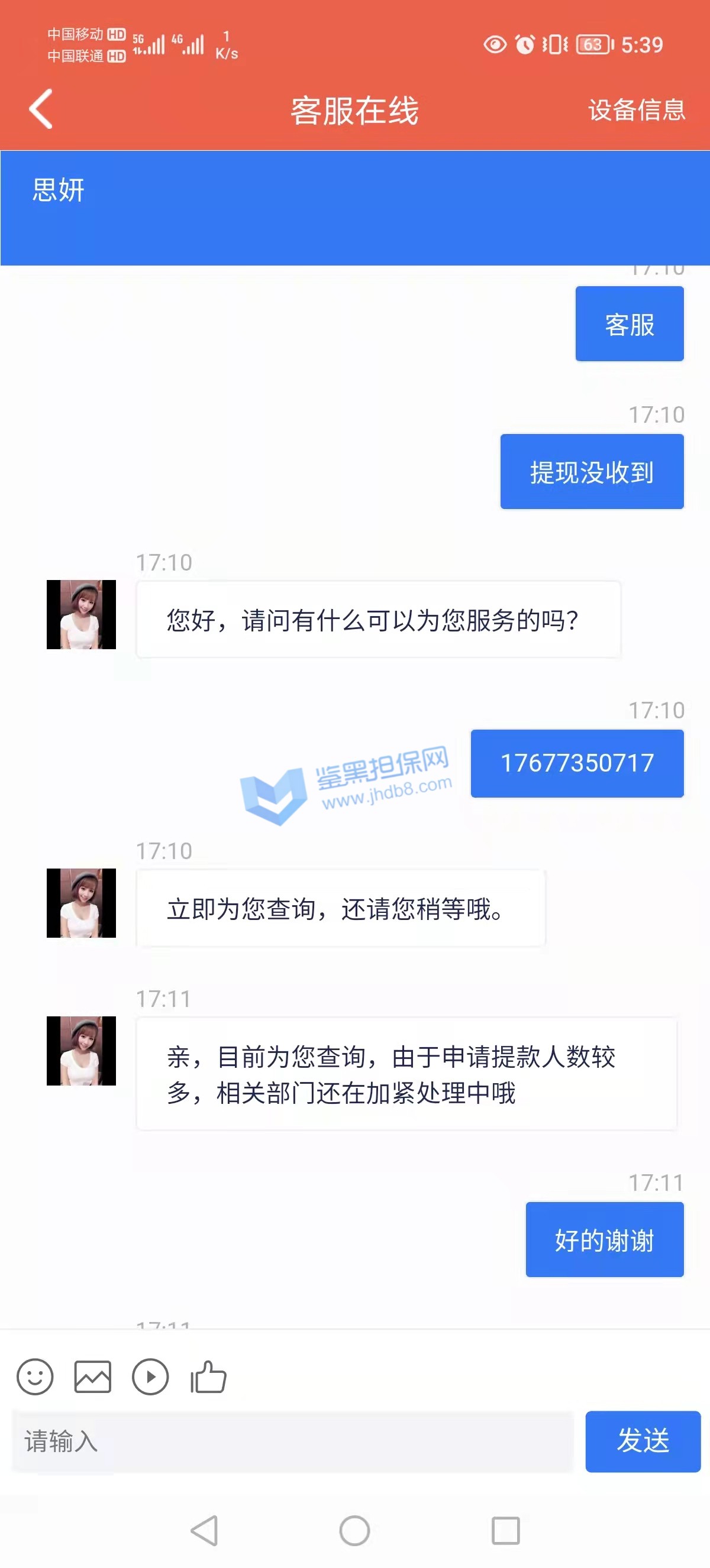Open the emoji picker
Viewport: 710px width, 1568px height.
[x=35, y=1377]
